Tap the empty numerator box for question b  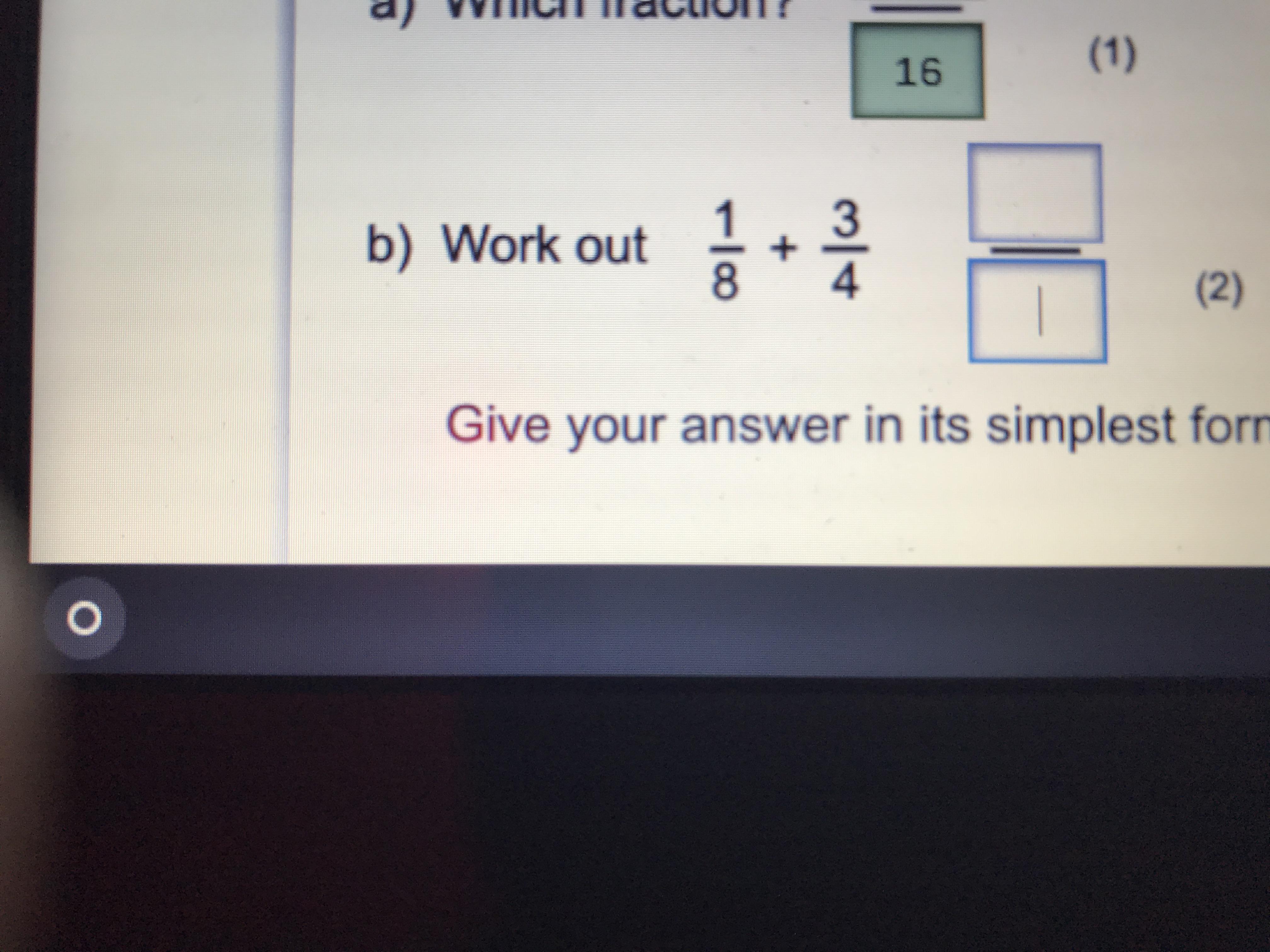click(1035, 193)
